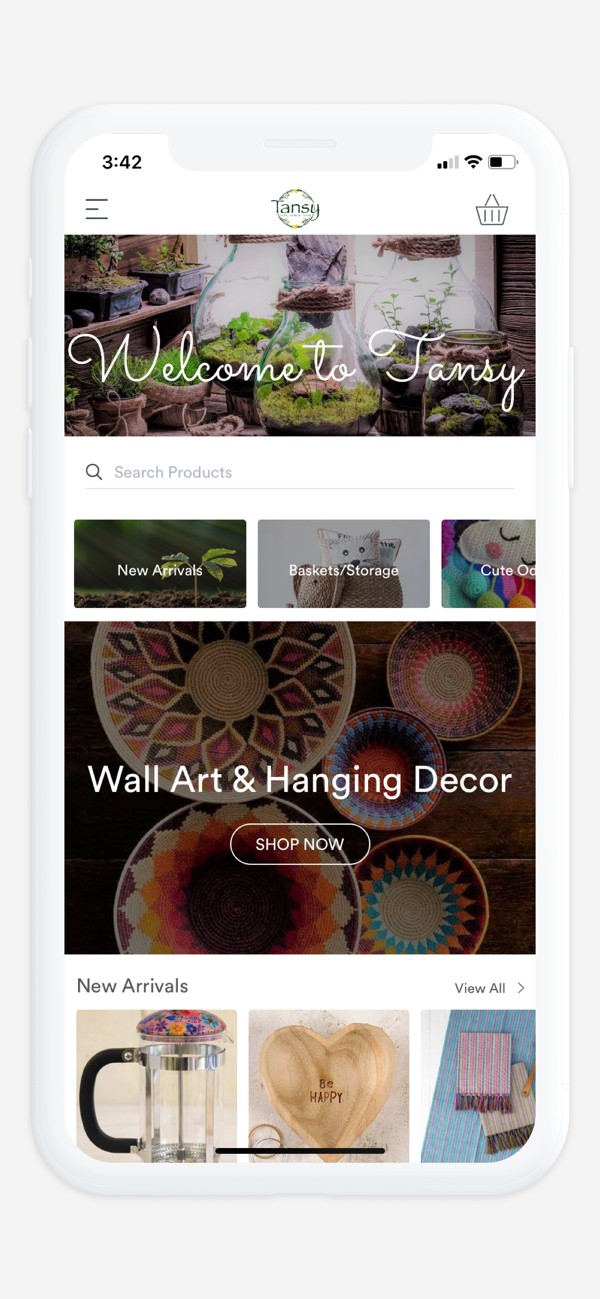
Task: Open the New Arrivals category tile
Action: click(x=160, y=564)
